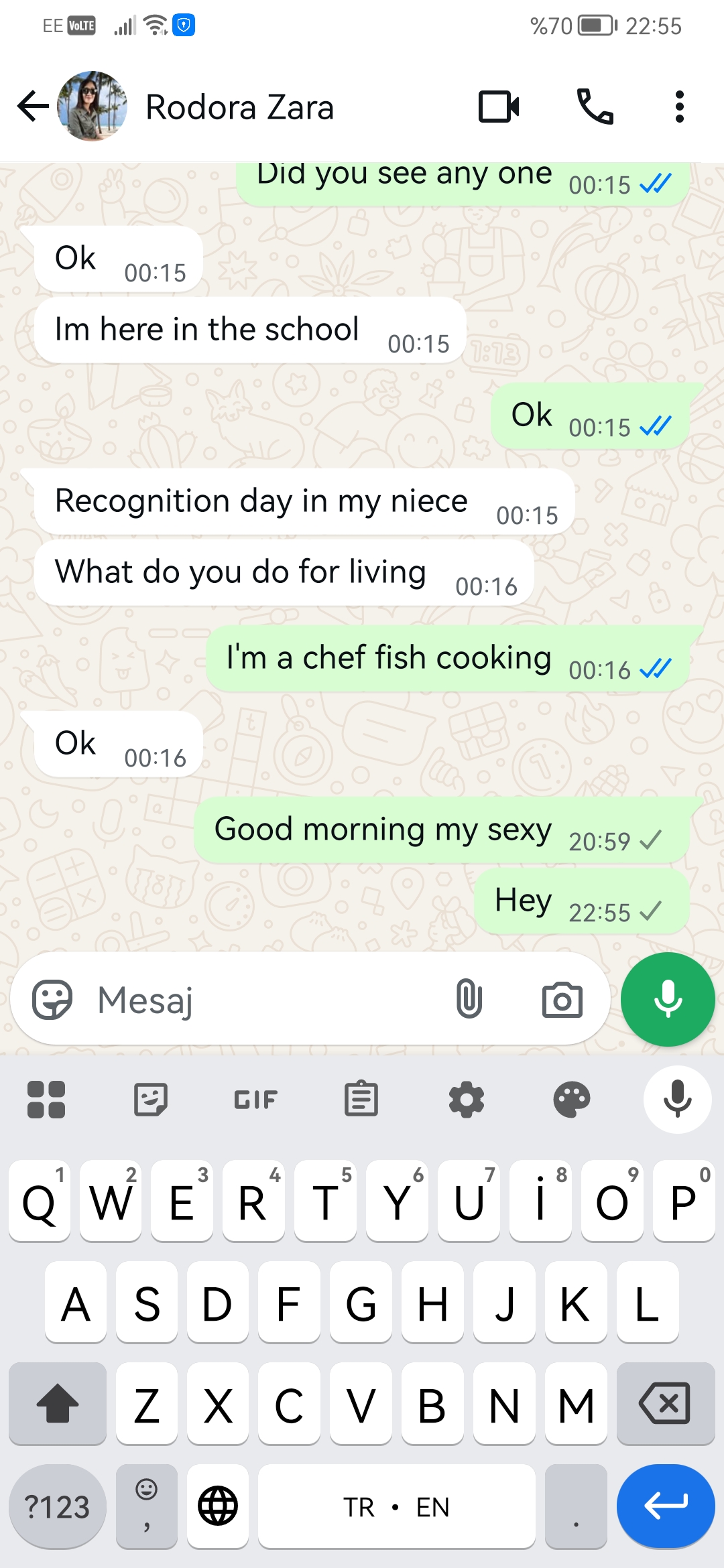Open the keyboard sticker panel
The image size is (724, 1568).
coord(151,1099)
